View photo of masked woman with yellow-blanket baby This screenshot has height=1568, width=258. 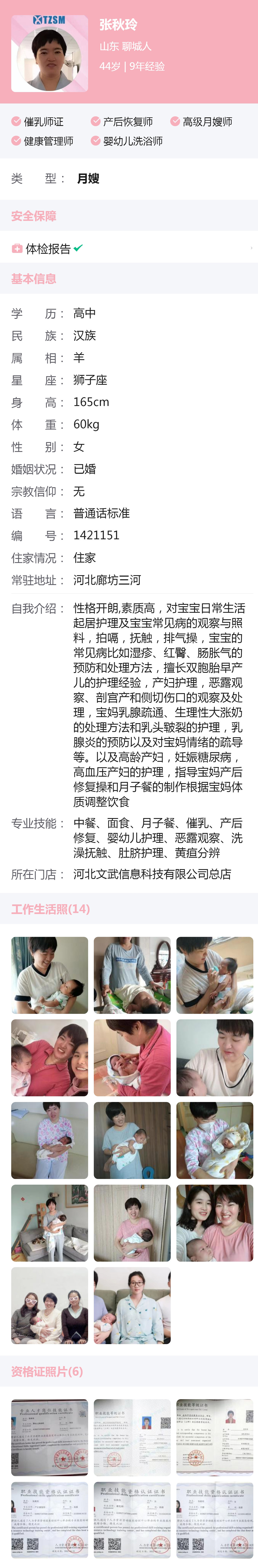pos(215,1140)
